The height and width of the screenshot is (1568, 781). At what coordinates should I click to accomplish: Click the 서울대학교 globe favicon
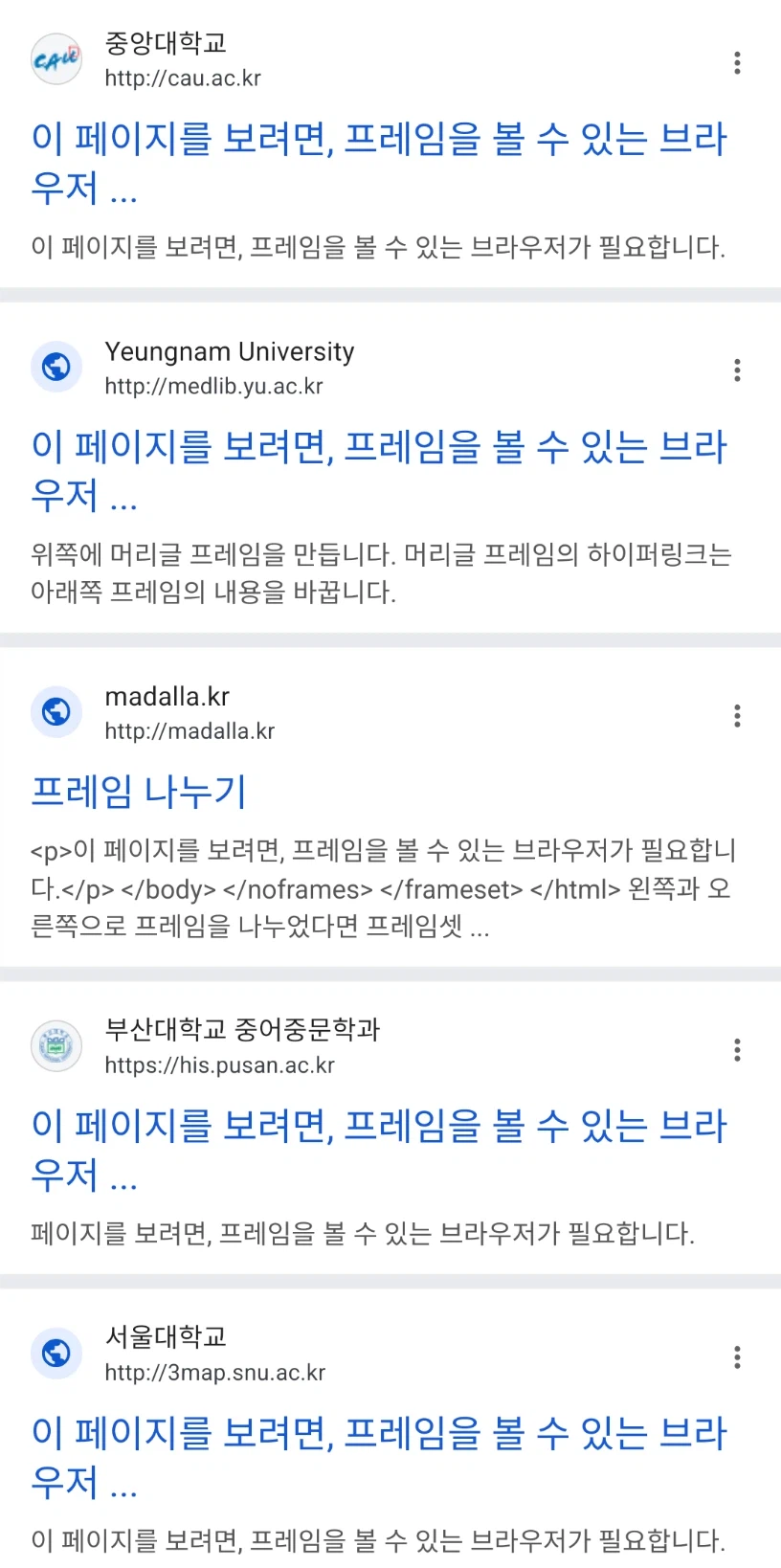(x=56, y=1354)
